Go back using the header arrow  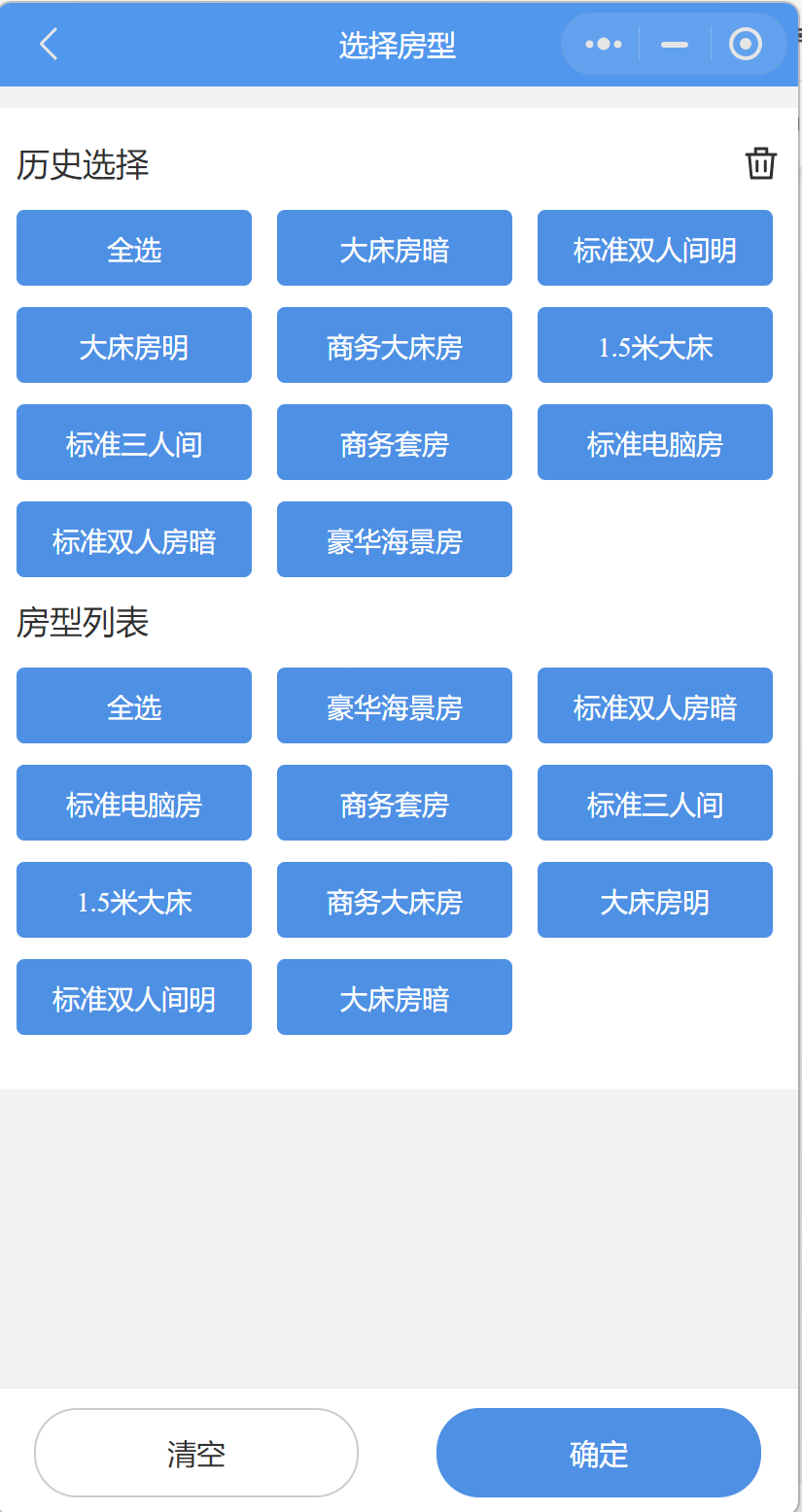click(x=49, y=44)
